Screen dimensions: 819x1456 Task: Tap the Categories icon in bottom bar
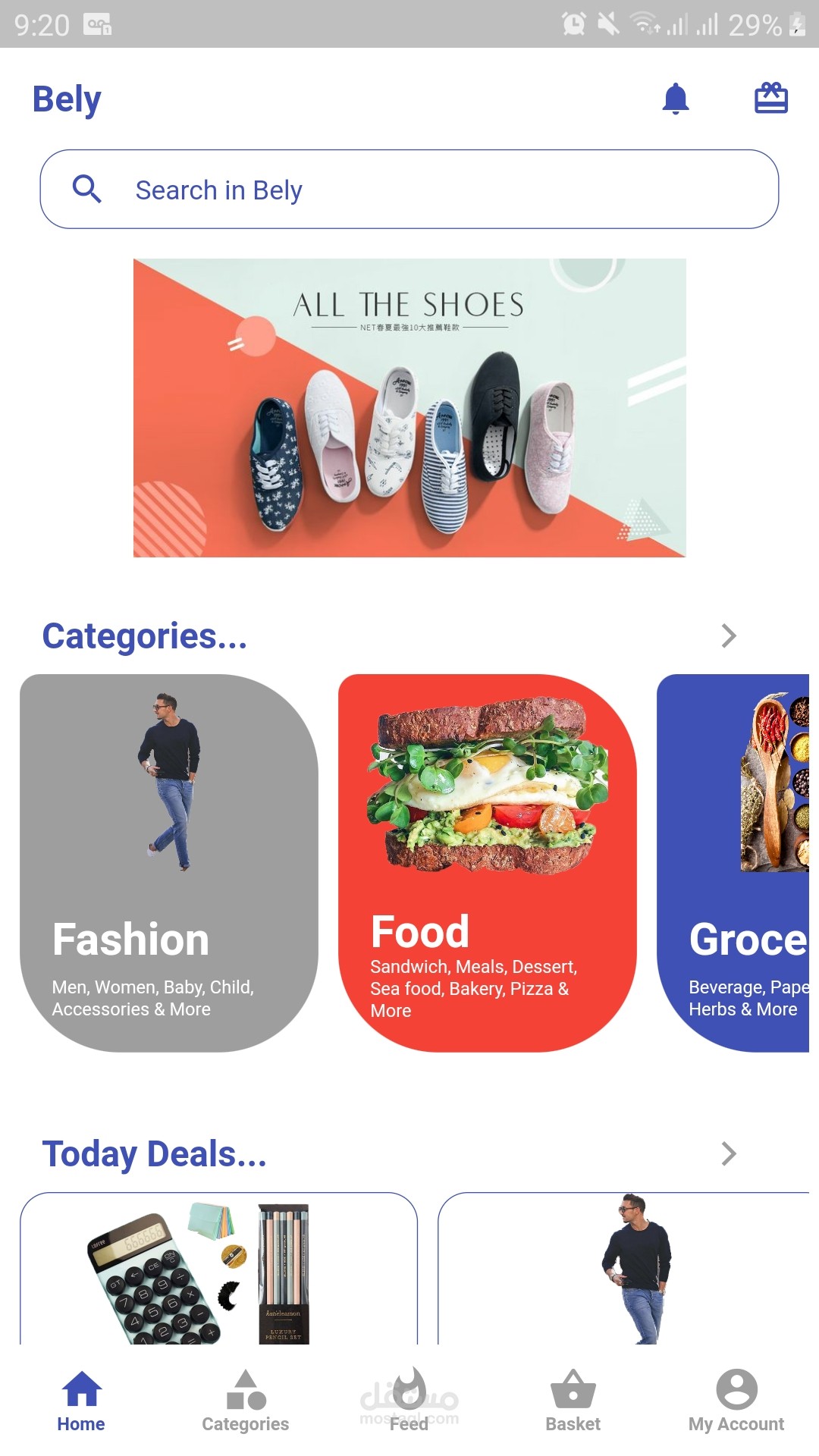[244, 1394]
